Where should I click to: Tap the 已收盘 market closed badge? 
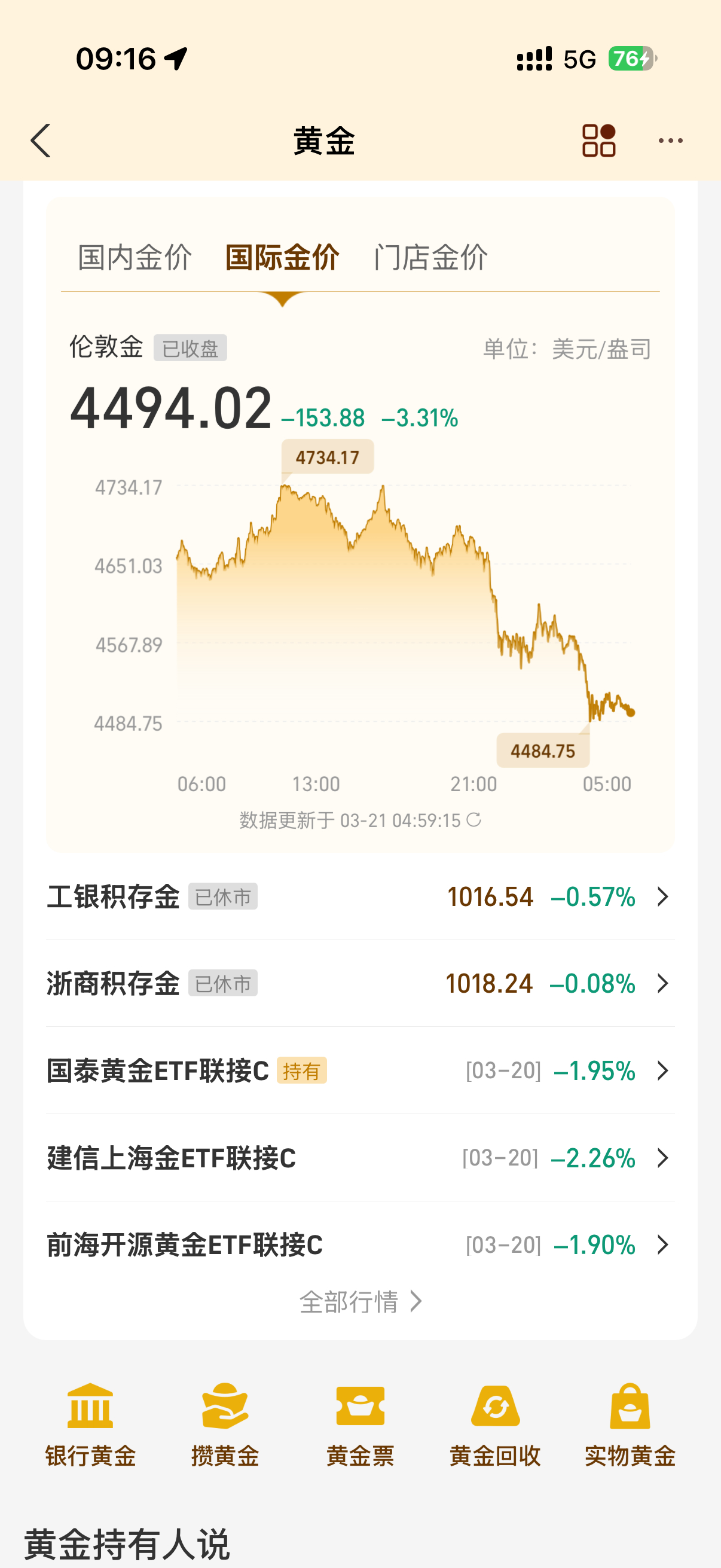190,347
